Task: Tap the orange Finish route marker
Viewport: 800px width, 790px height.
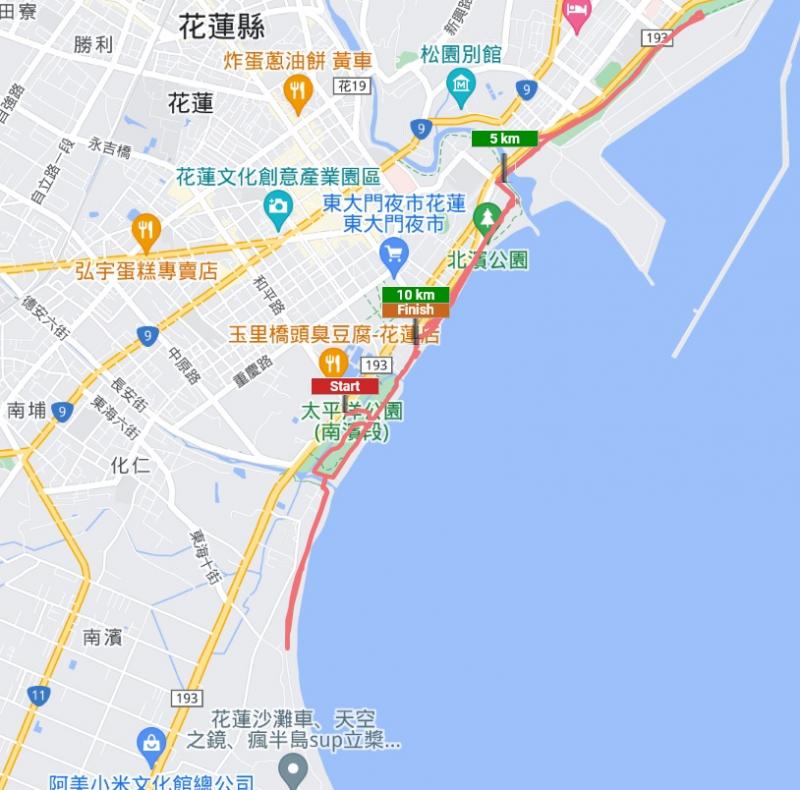Action: point(415,310)
